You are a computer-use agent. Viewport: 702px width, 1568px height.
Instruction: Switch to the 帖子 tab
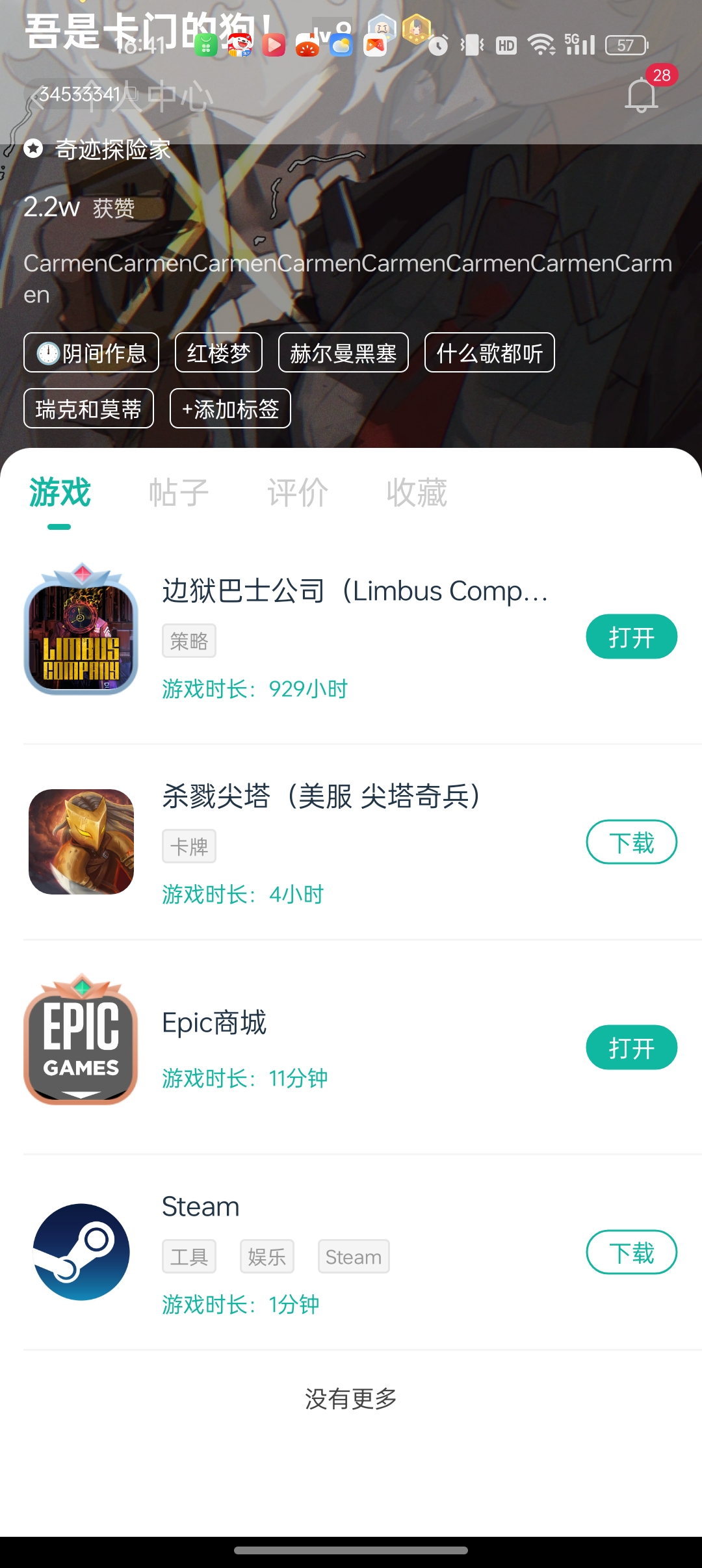pyautogui.click(x=179, y=492)
